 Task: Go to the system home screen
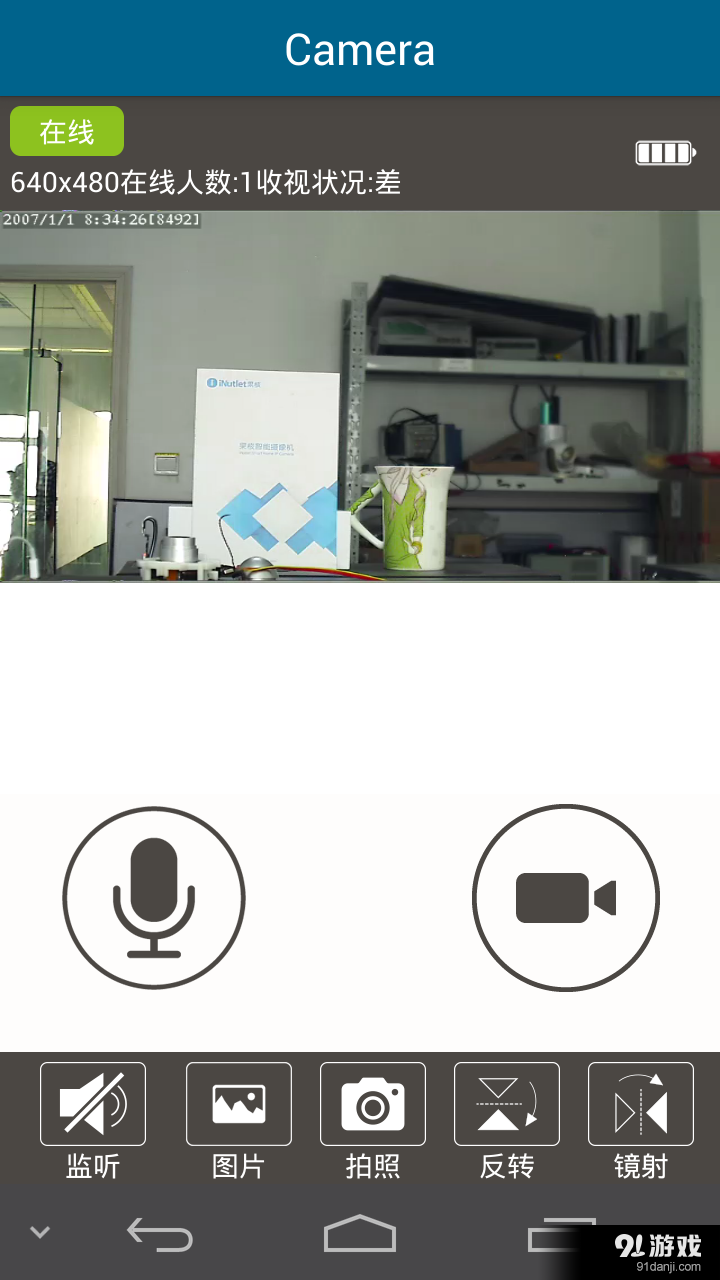[x=360, y=1234]
